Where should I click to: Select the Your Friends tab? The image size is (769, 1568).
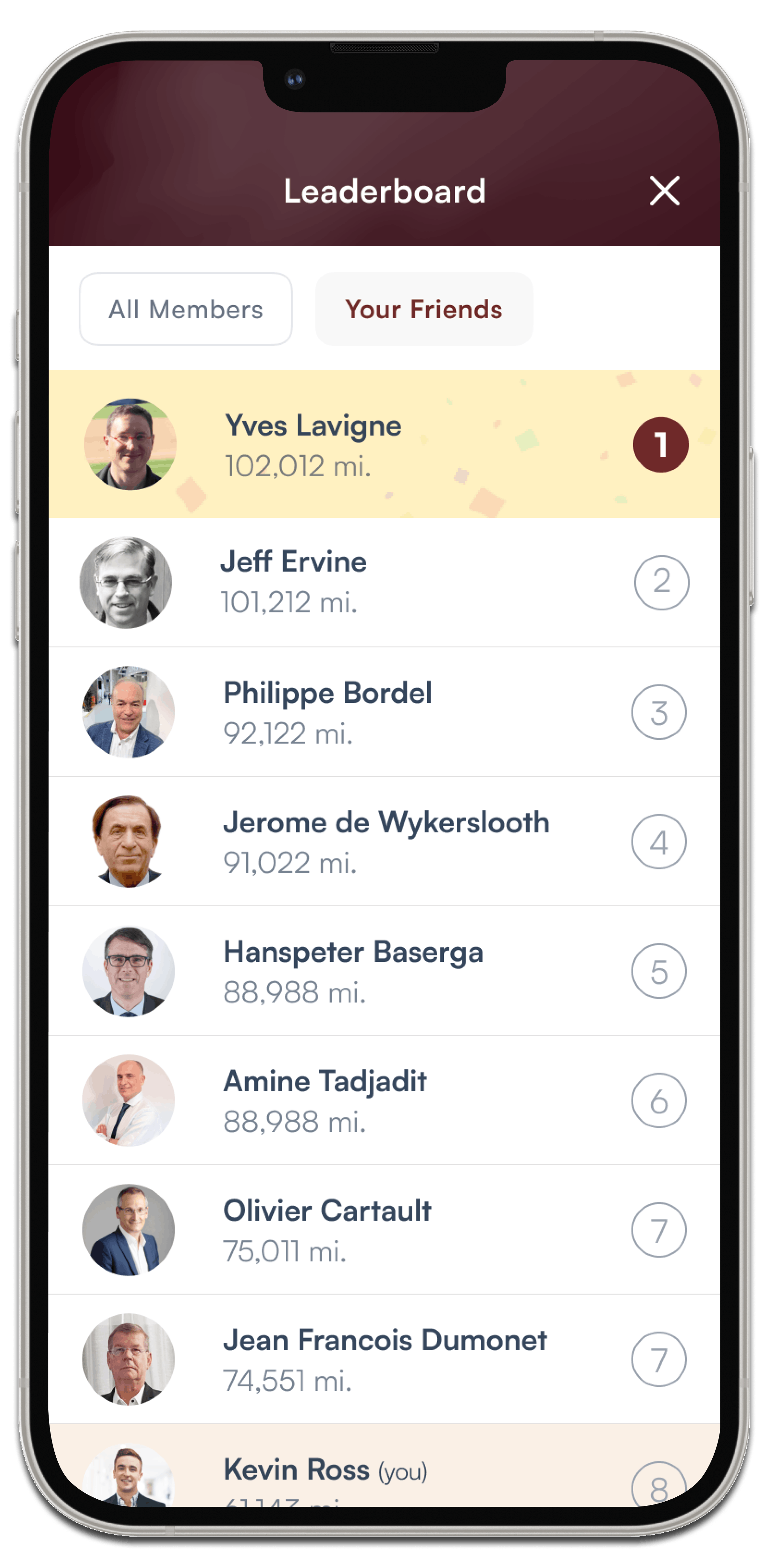pos(423,309)
